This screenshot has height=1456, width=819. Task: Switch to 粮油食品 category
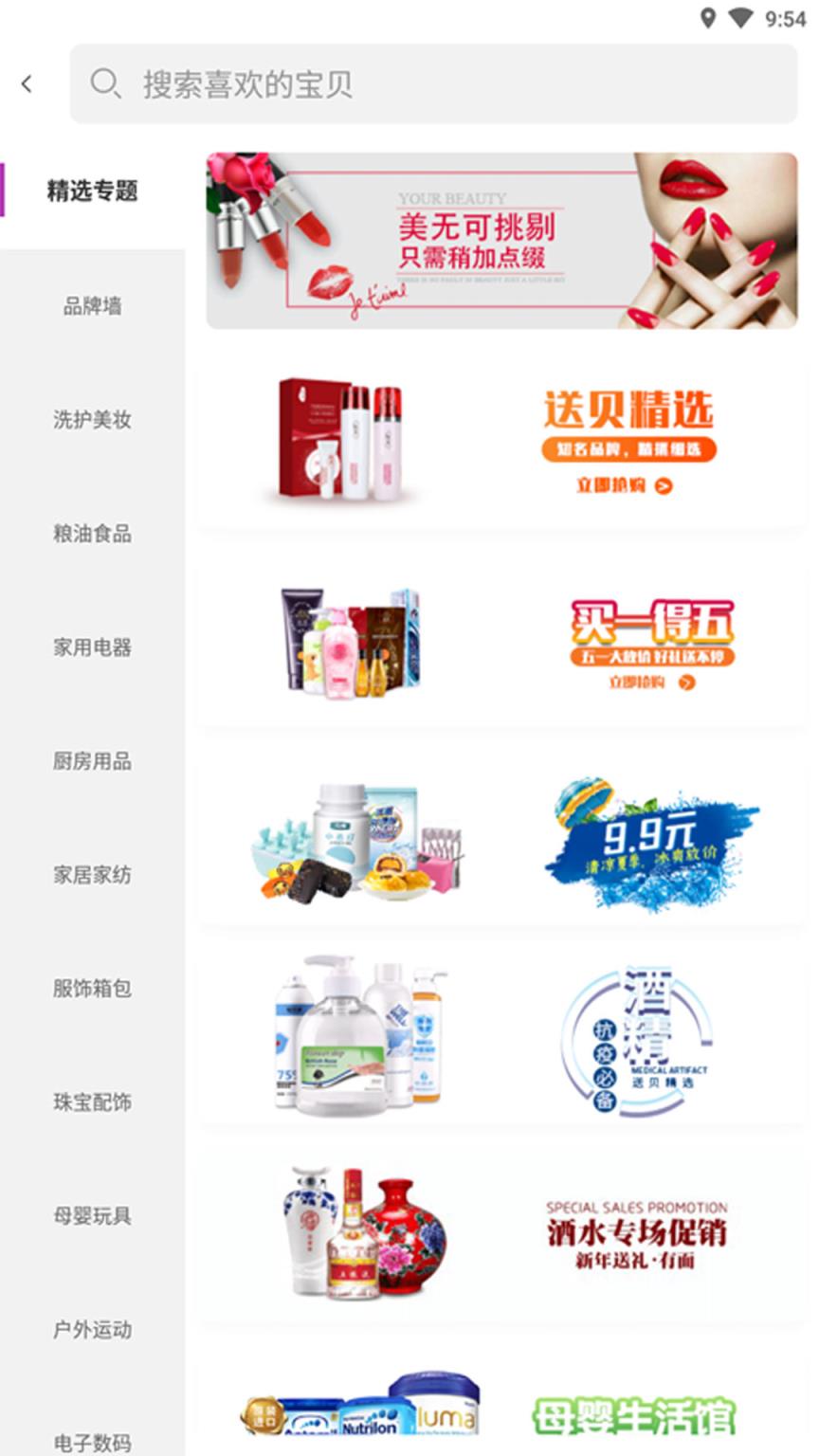click(x=92, y=533)
